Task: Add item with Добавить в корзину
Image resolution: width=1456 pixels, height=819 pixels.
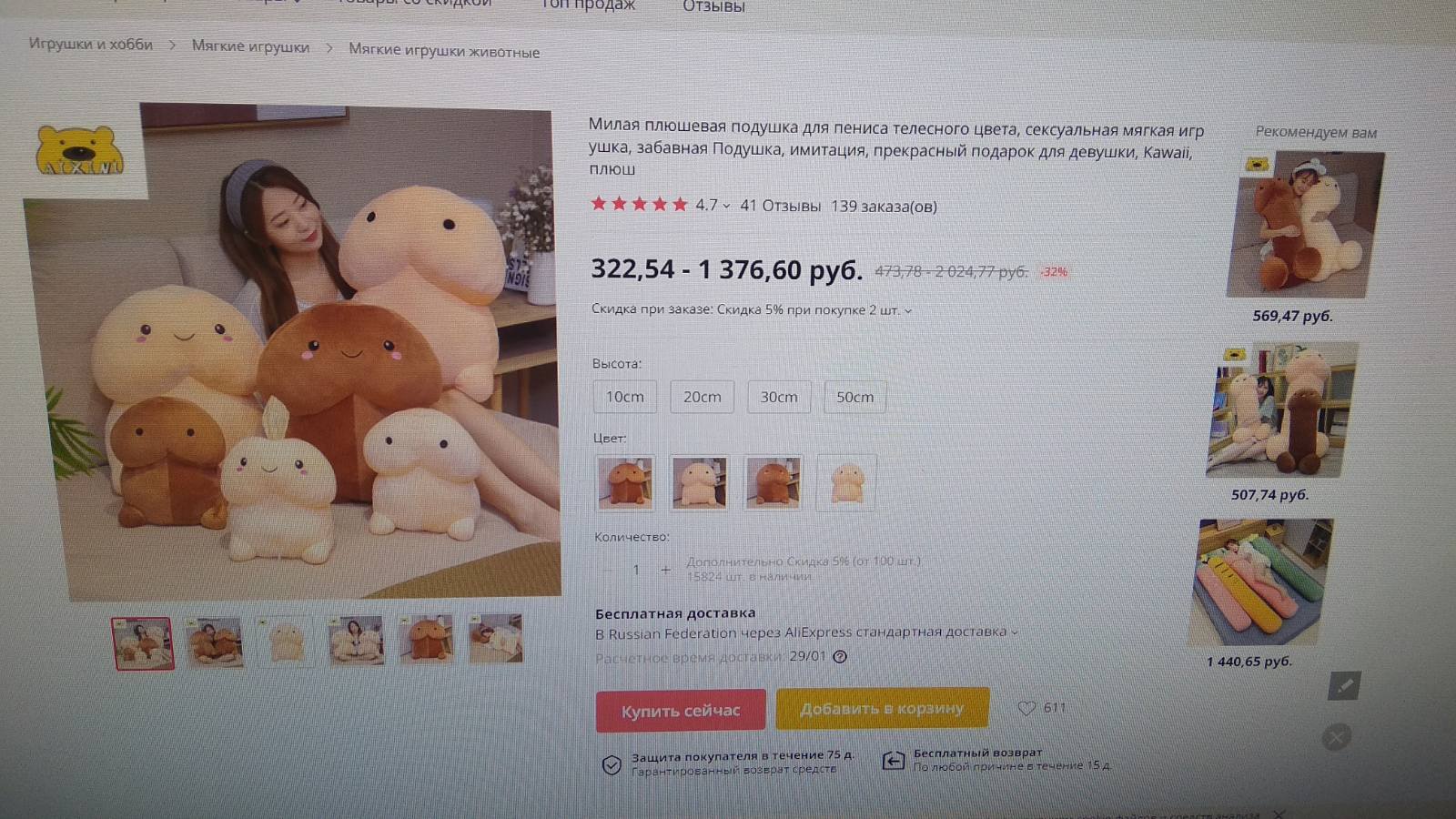Action: (882, 708)
